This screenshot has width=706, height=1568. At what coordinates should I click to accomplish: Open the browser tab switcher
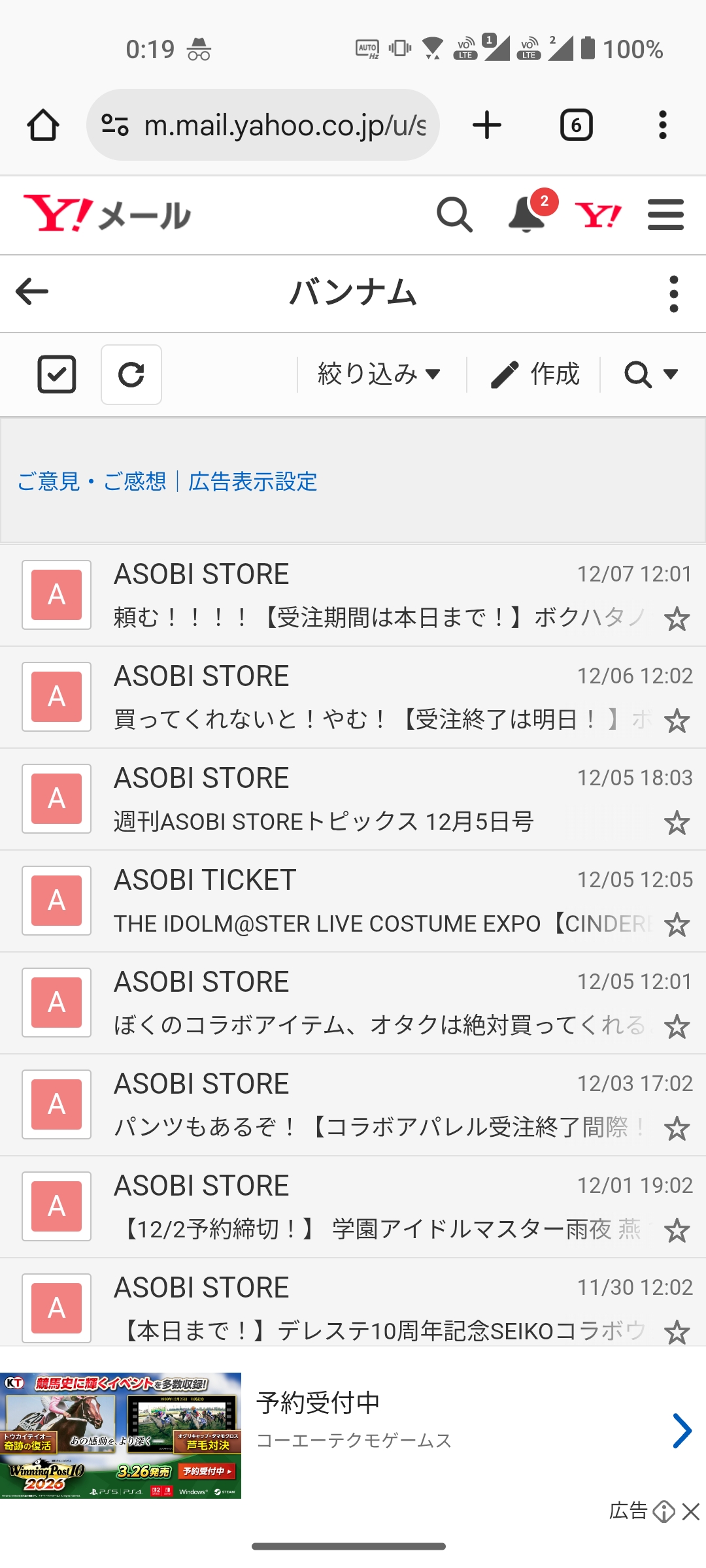pyautogui.click(x=576, y=125)
